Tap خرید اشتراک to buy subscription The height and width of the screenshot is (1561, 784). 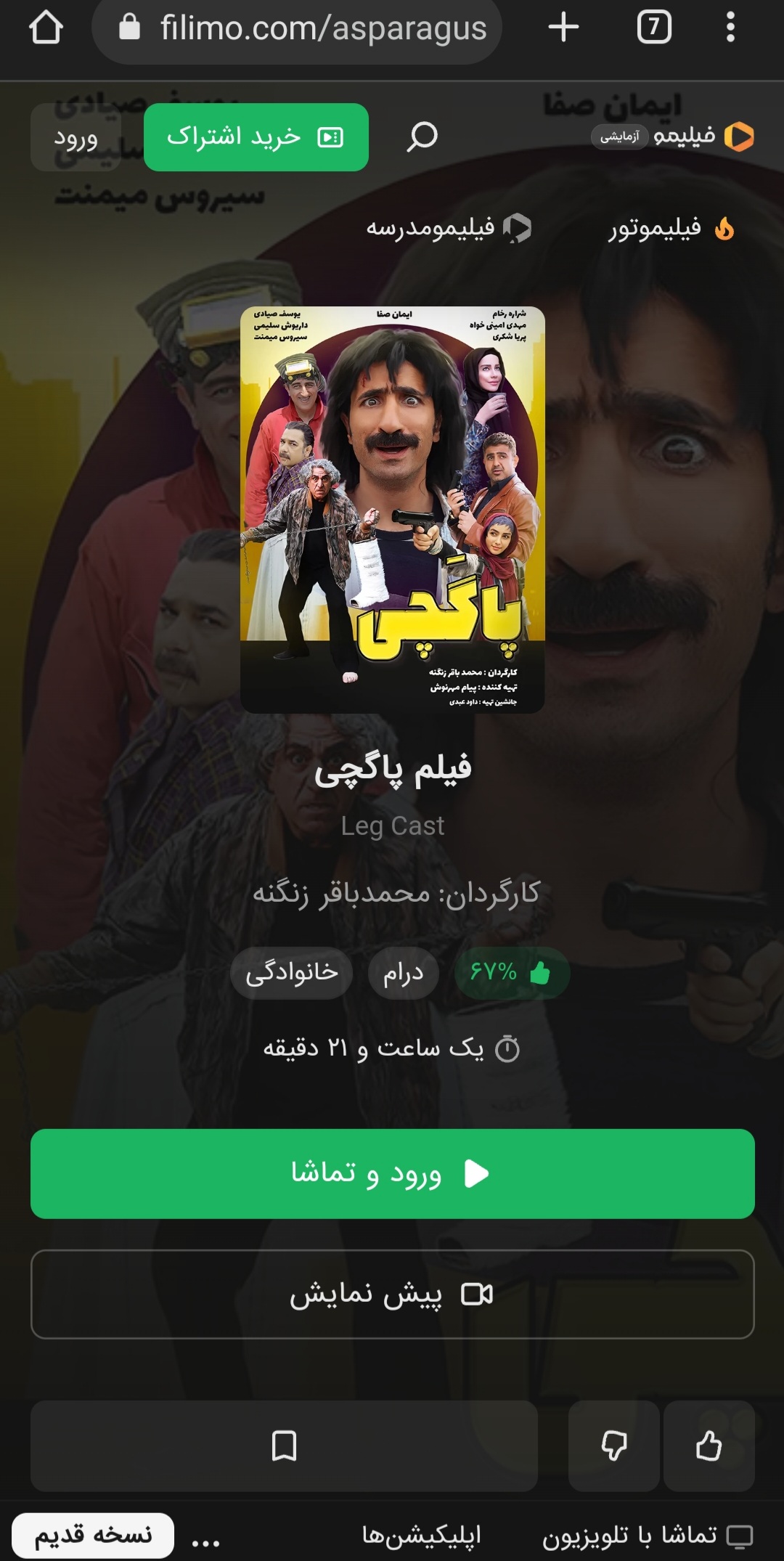point(256,137)
